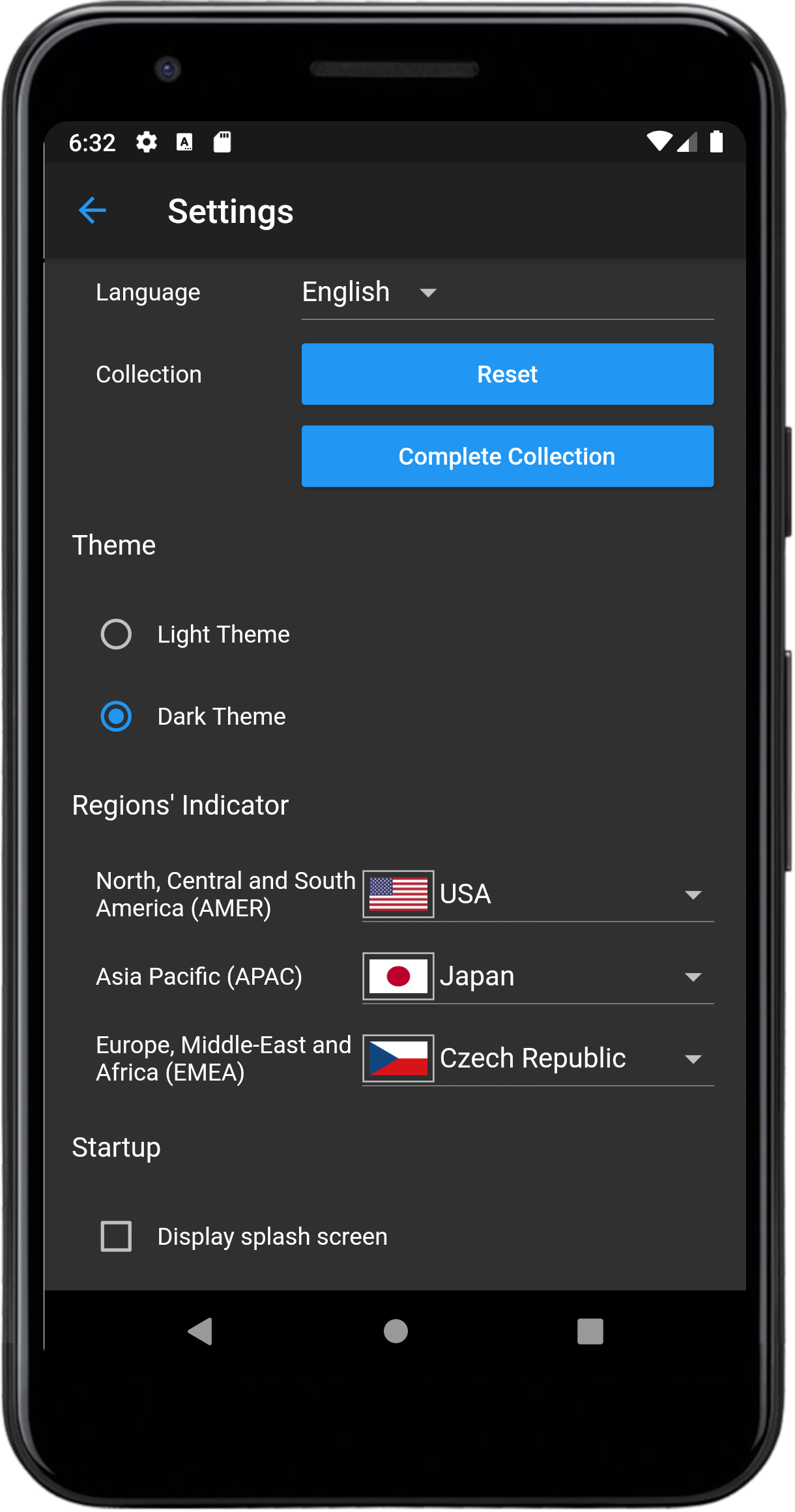
Task: Open the system recent apps button
Action: click(590, 1331)
